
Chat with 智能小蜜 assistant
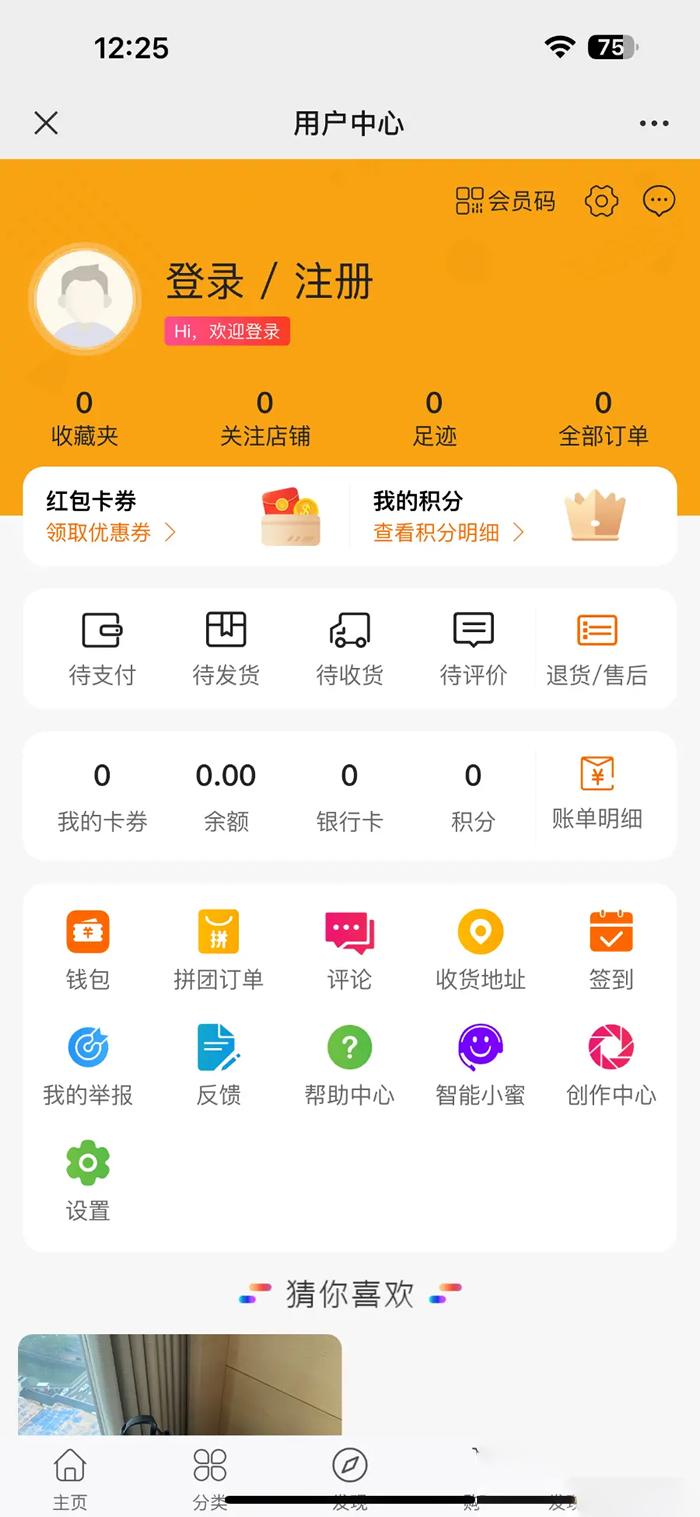480,1065
